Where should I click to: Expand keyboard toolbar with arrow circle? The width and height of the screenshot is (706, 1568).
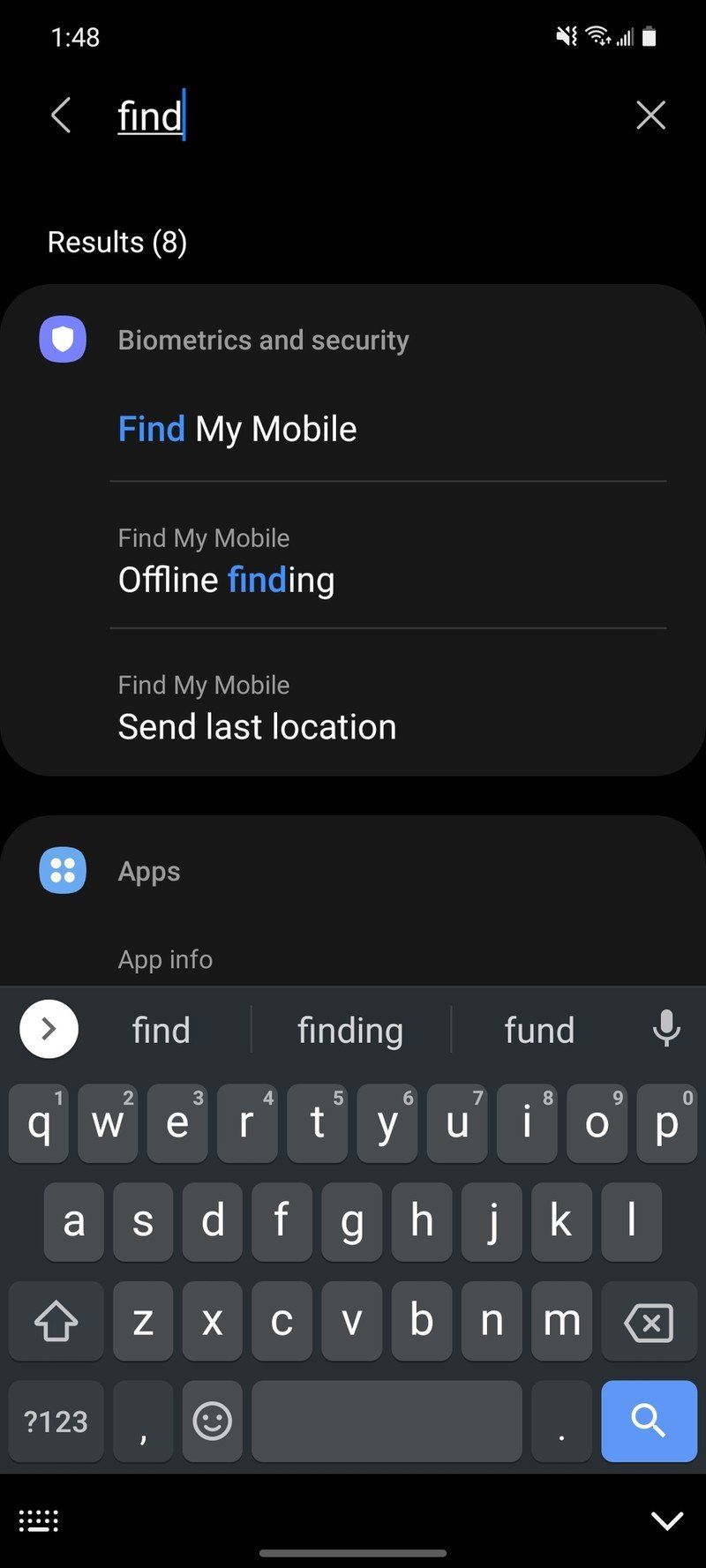[x=48, y=1029]
